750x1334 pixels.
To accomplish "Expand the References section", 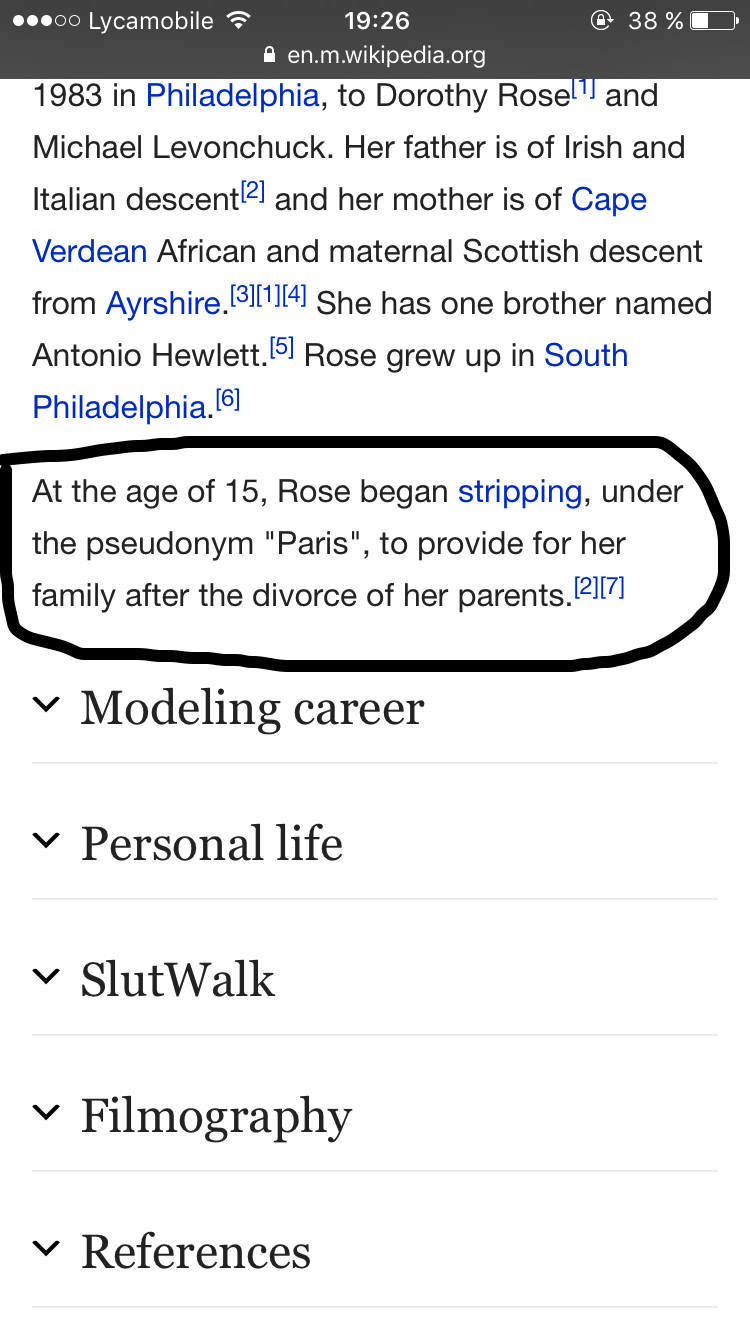I will click(375, 1251).
